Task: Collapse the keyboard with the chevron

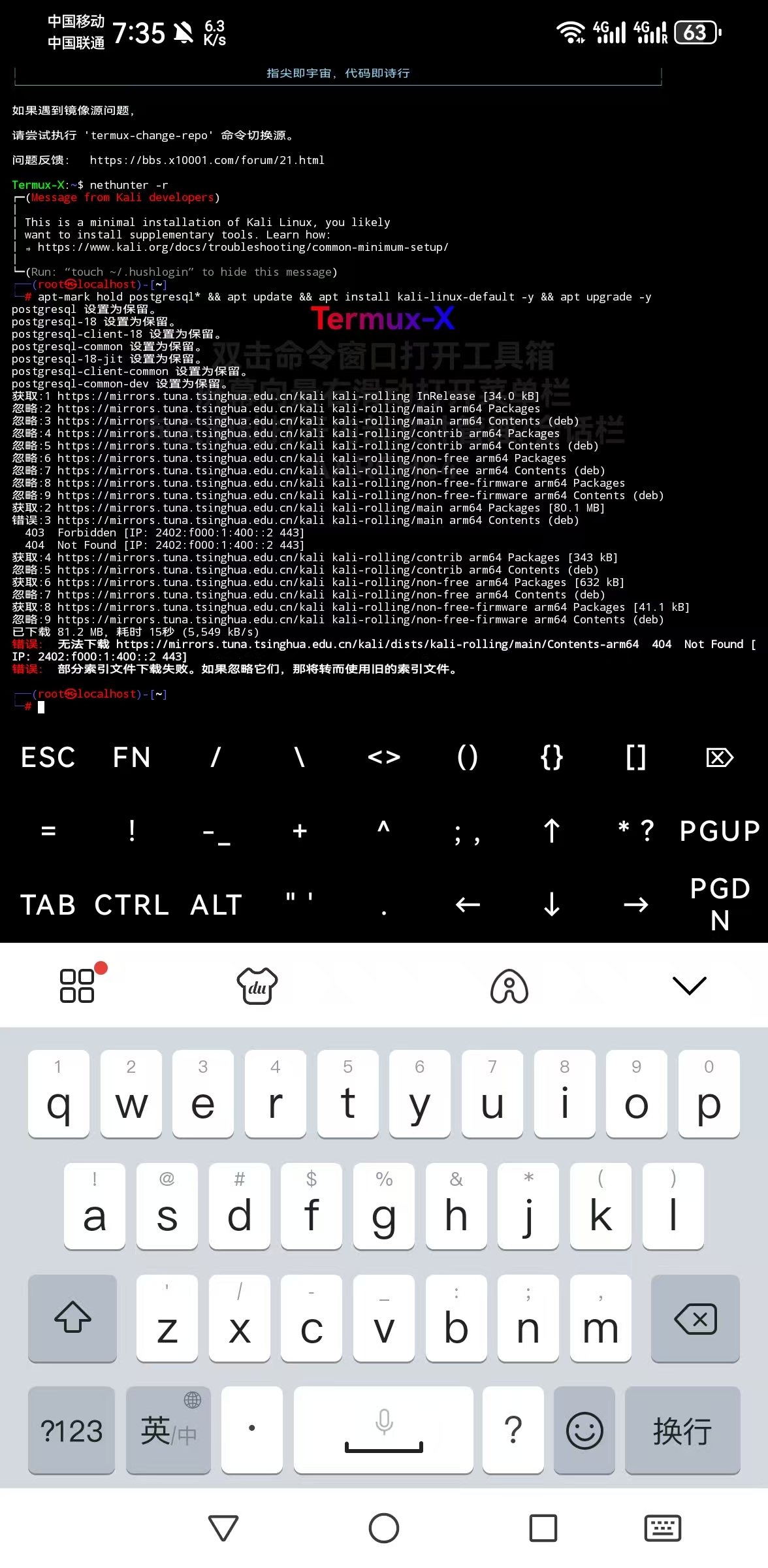Action: coord(690,985)
